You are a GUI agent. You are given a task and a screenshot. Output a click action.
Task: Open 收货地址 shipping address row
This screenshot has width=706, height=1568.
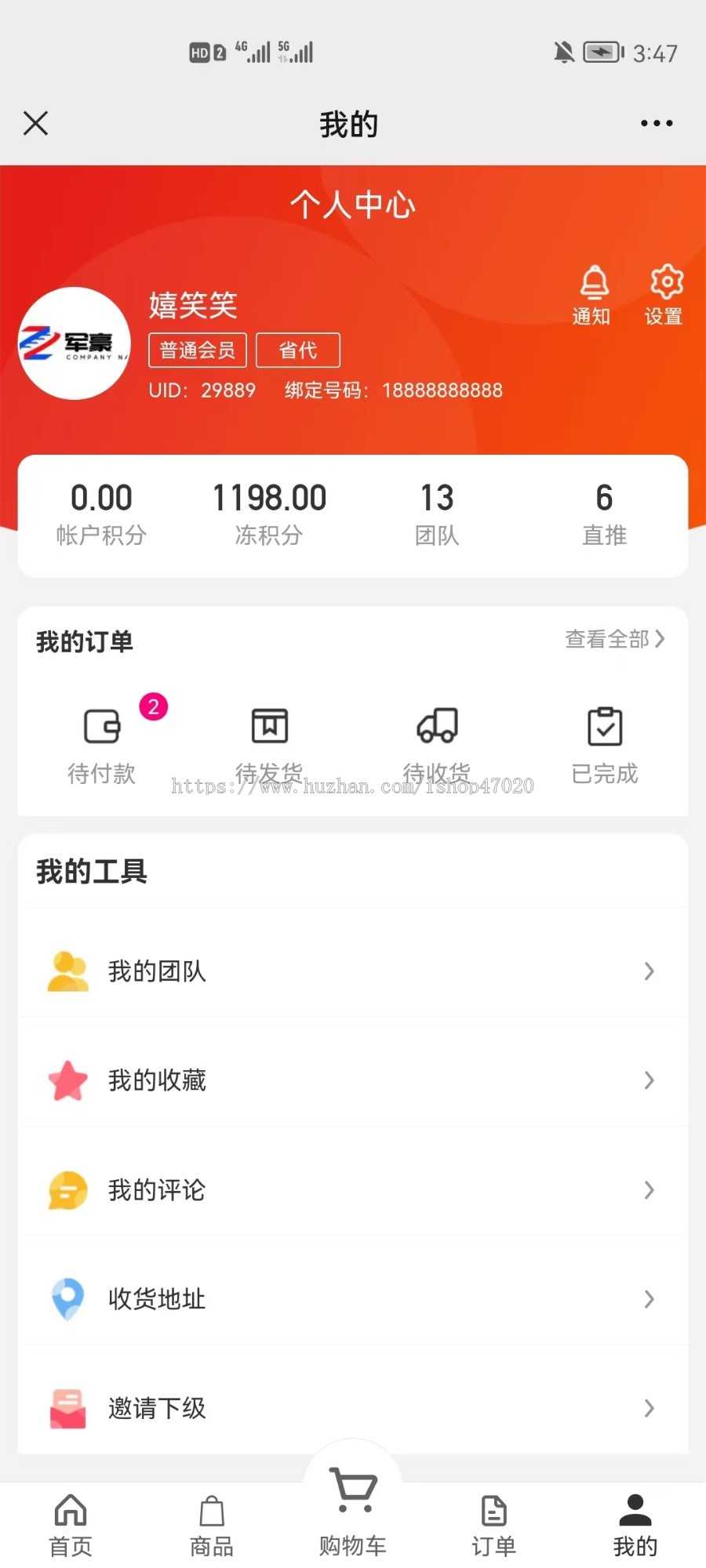353,1299
